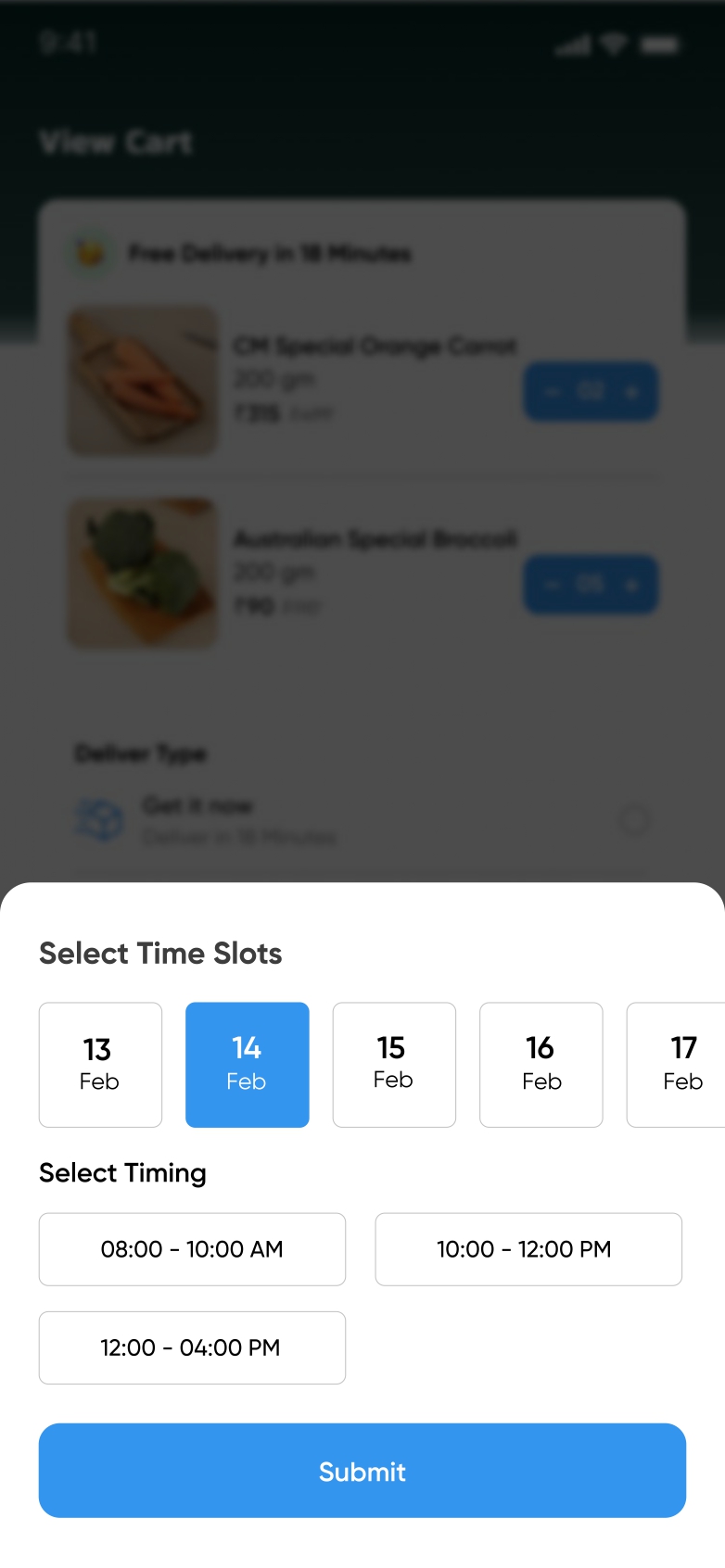725x1568 pixels.
Task: Choose the 10:00 – 12:00 PM timing
Action: 528,1249
